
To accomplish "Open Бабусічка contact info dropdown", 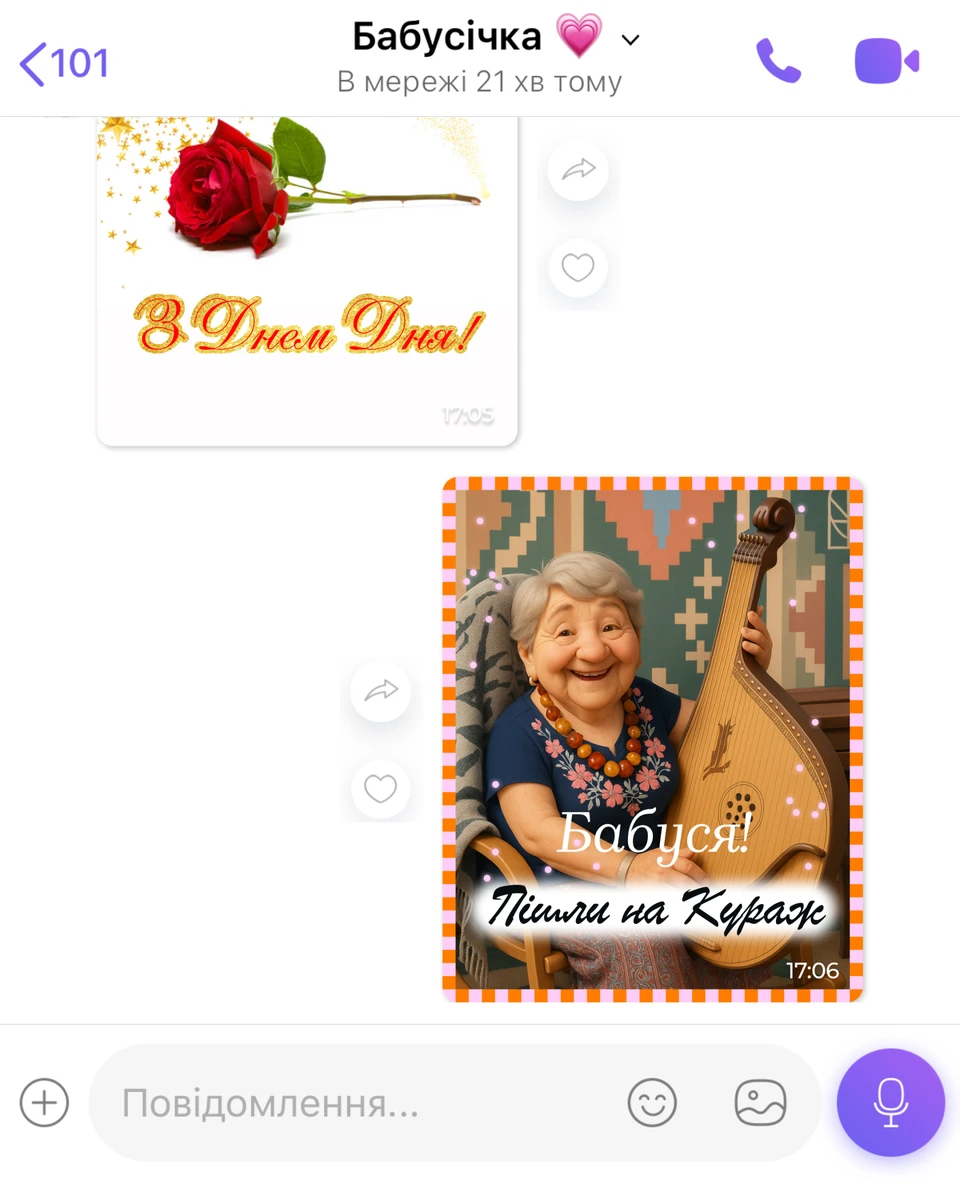I will pyautogui.click(x=630, y=40).
